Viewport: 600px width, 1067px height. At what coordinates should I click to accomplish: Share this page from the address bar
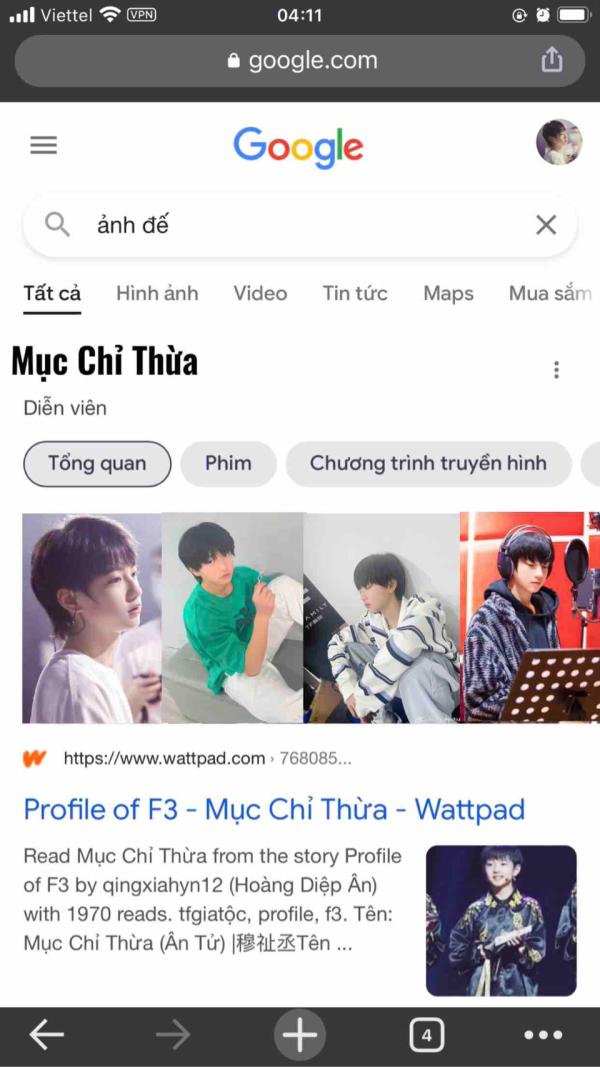[x=552, y=60]
